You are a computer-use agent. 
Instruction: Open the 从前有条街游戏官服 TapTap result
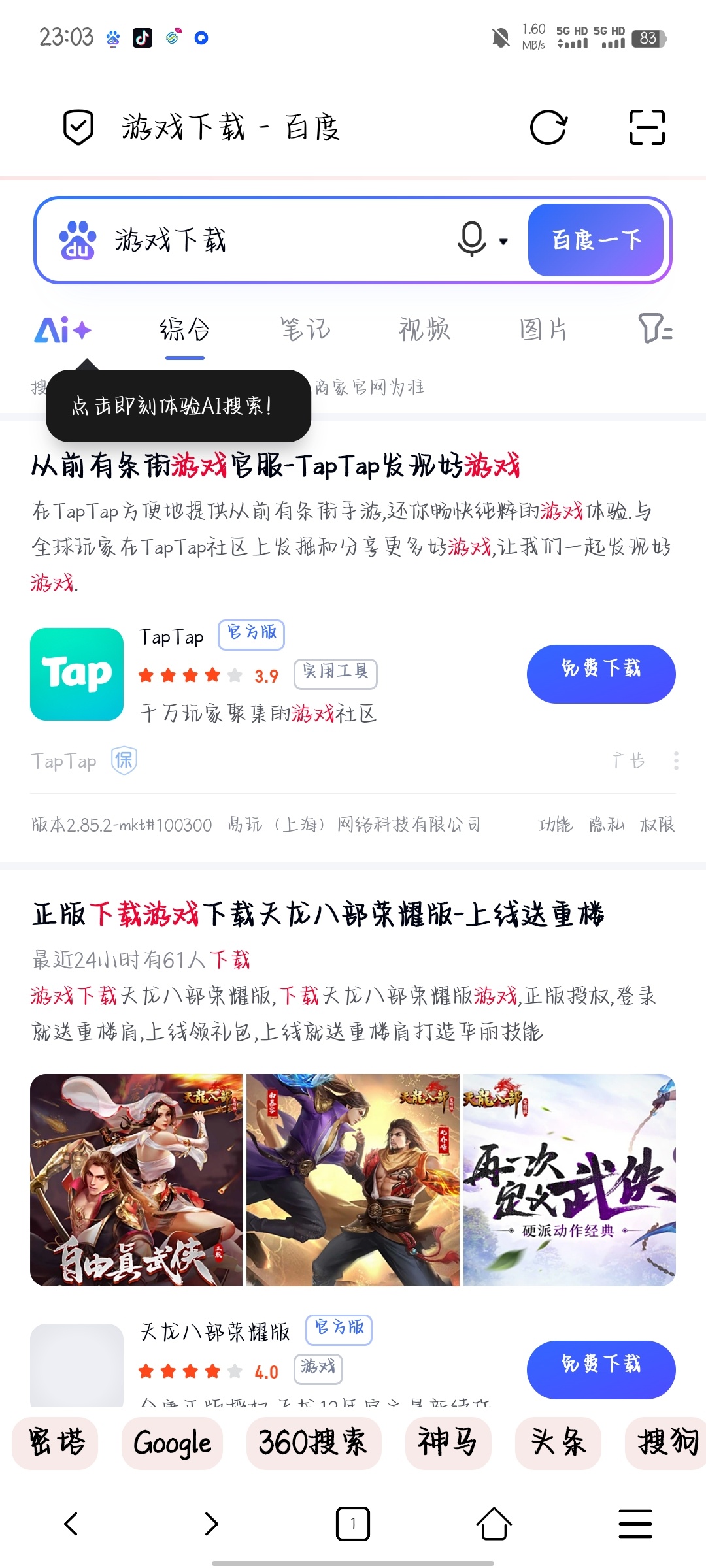[275, 466]
